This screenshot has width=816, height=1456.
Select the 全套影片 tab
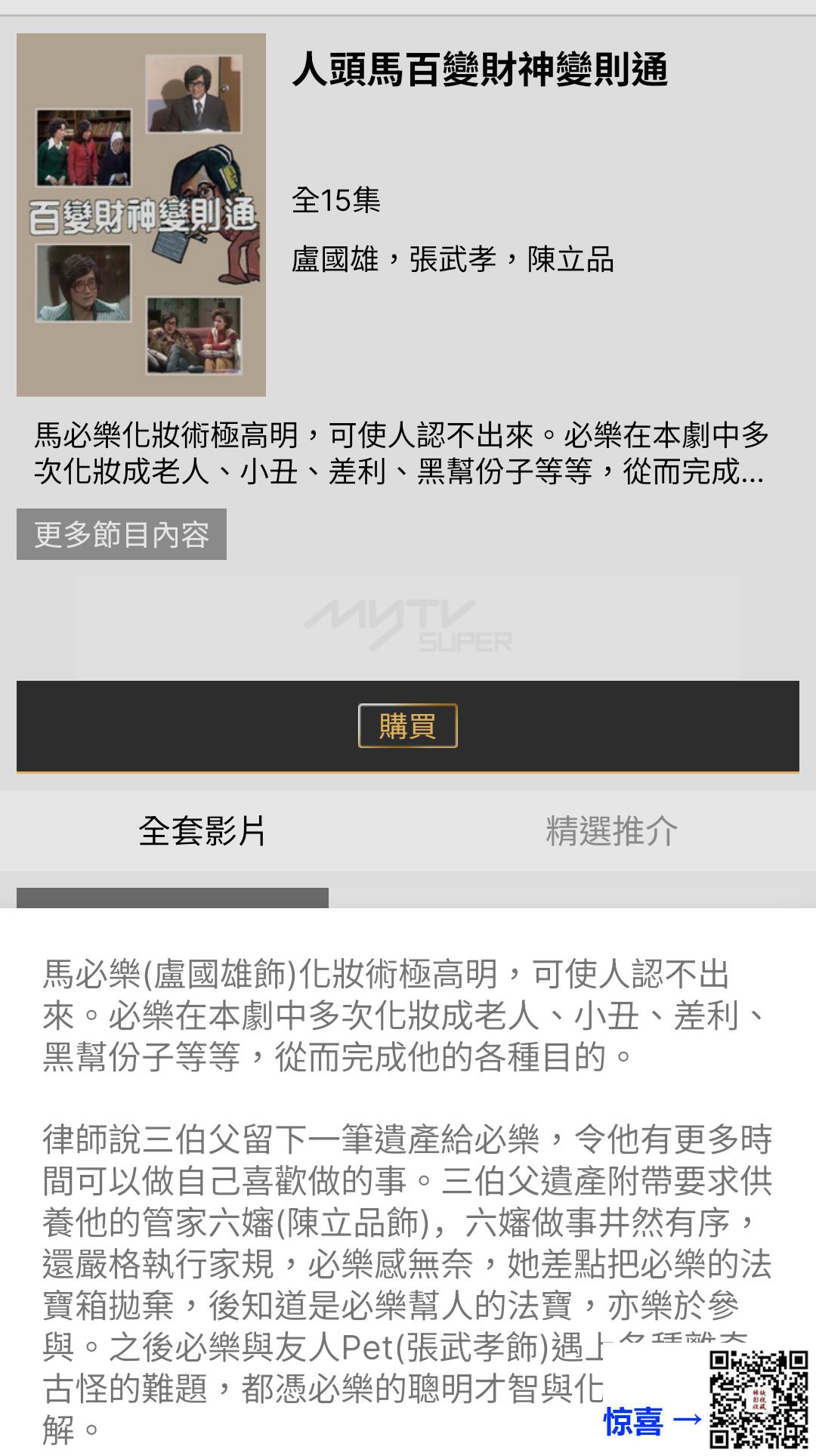tap(202, 831)
